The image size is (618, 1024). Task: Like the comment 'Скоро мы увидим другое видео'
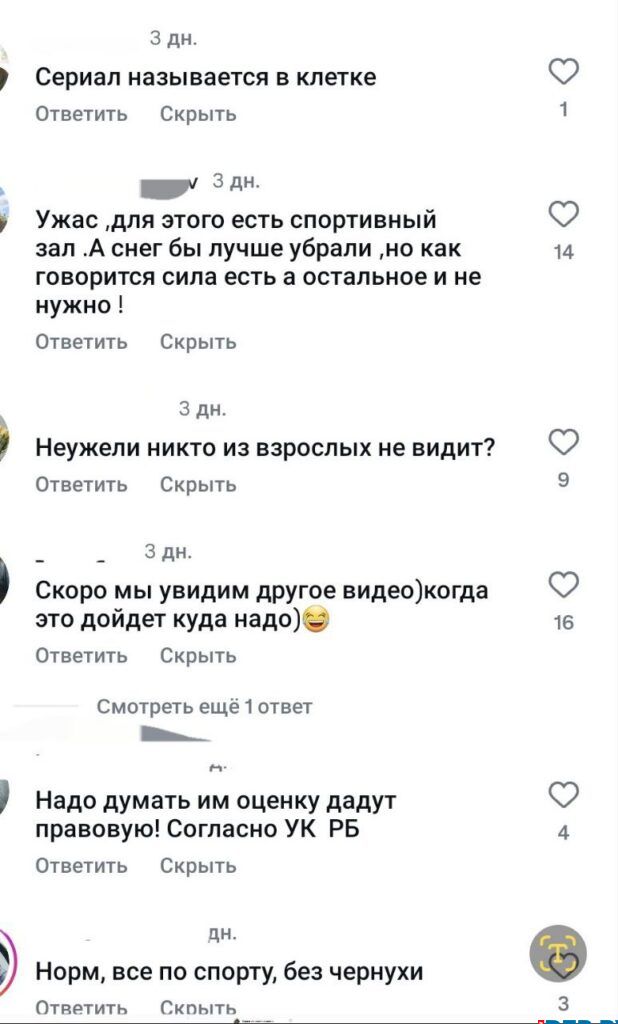click(564, 585)
